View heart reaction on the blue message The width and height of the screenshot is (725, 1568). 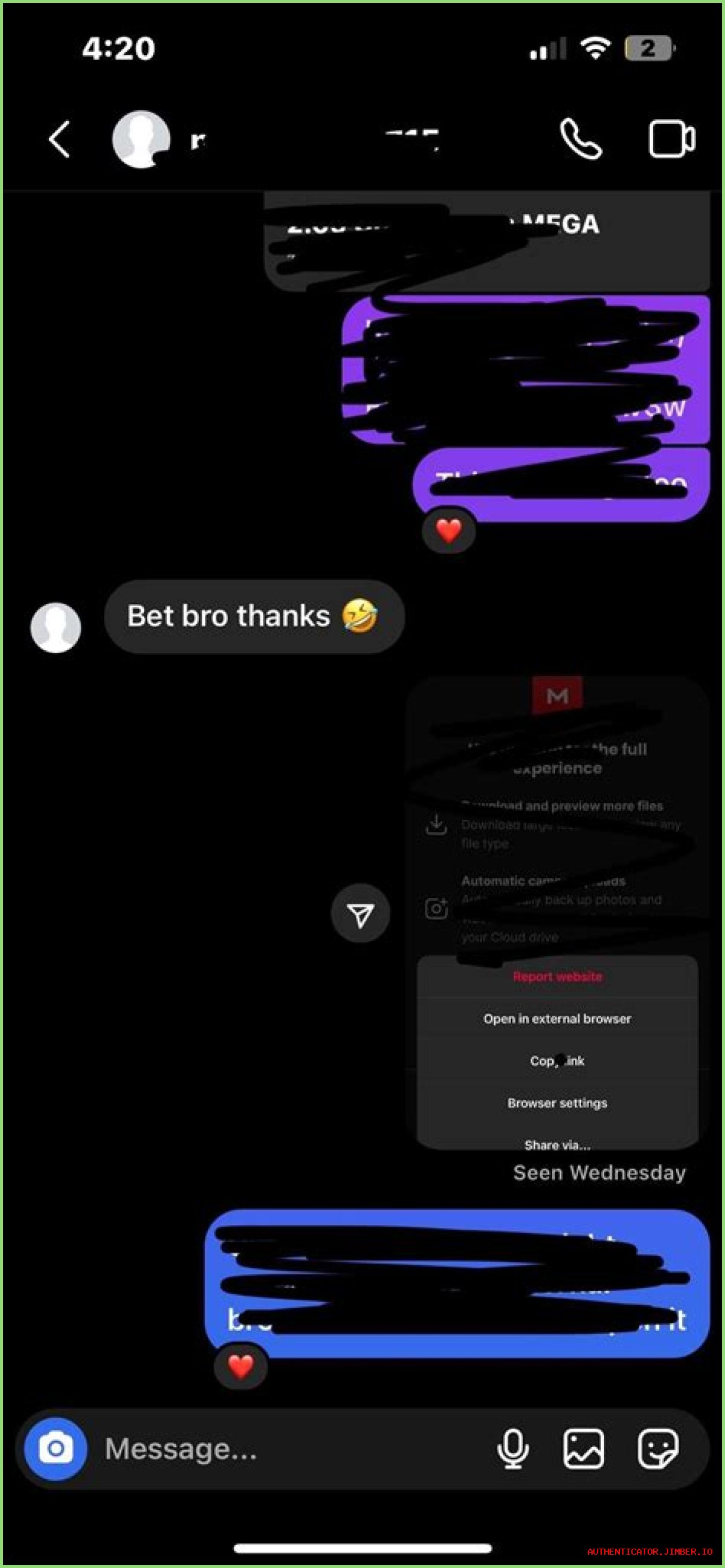(x=240, y=1367)
